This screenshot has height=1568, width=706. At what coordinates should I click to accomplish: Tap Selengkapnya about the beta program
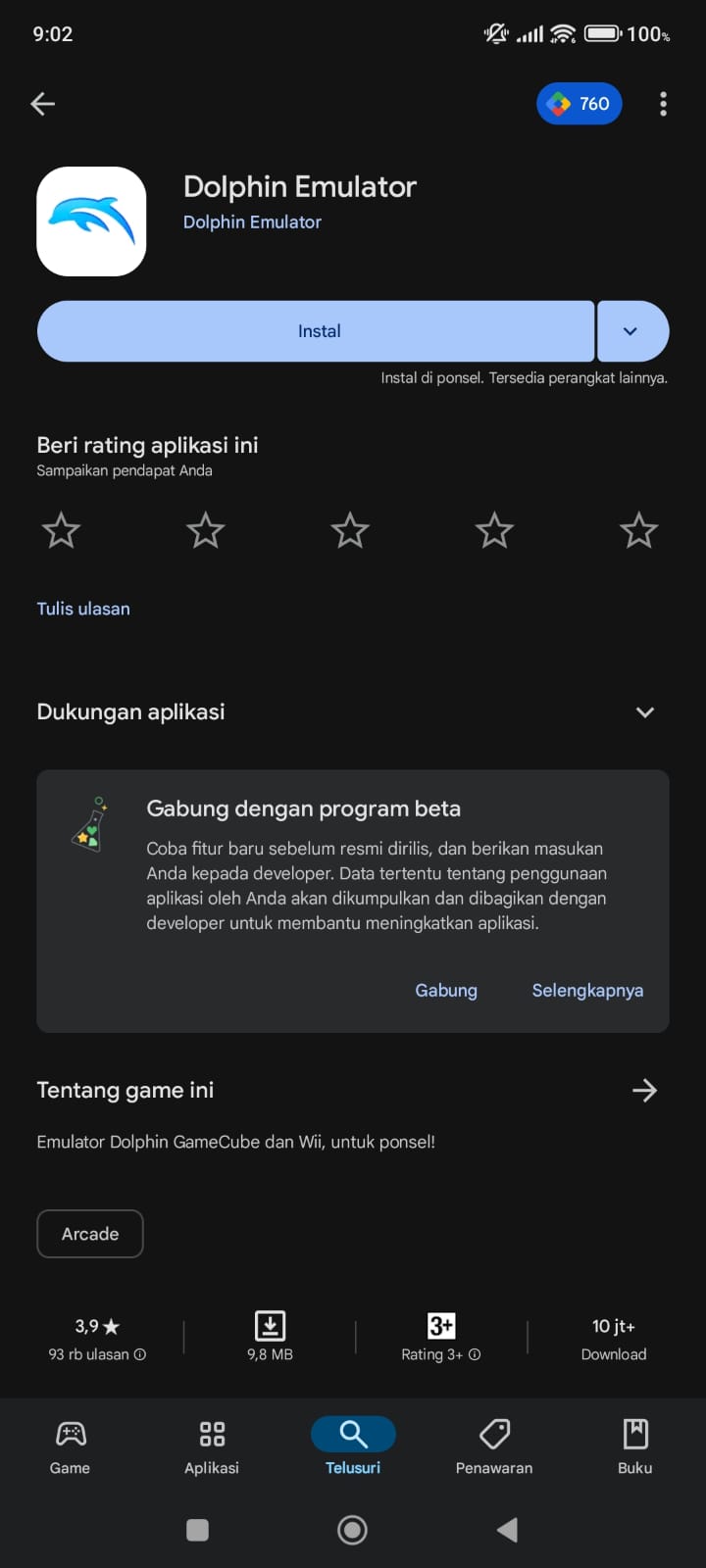pos(587,990)
